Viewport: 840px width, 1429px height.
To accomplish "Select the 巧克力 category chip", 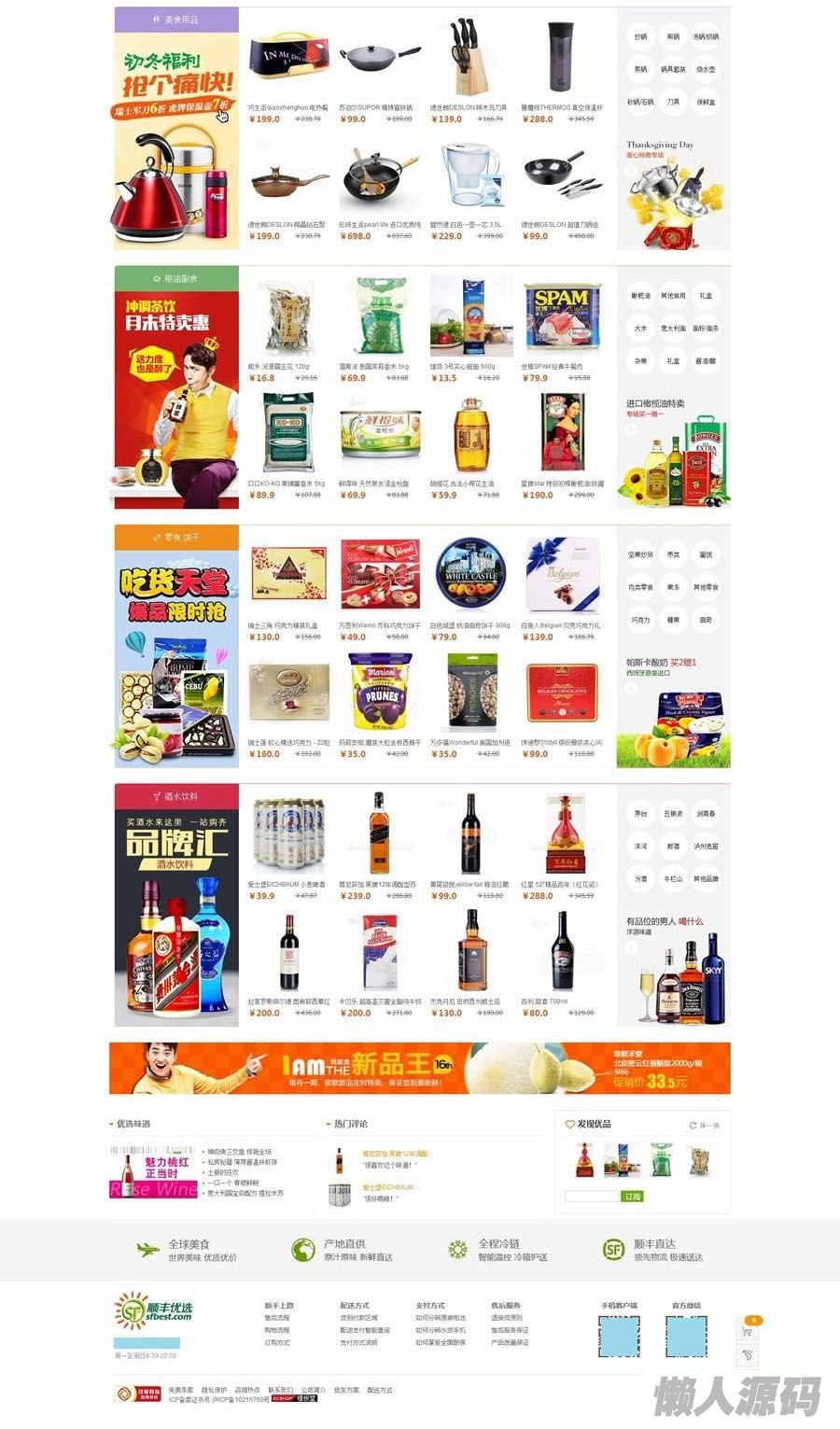I will (x=640, y=620).
